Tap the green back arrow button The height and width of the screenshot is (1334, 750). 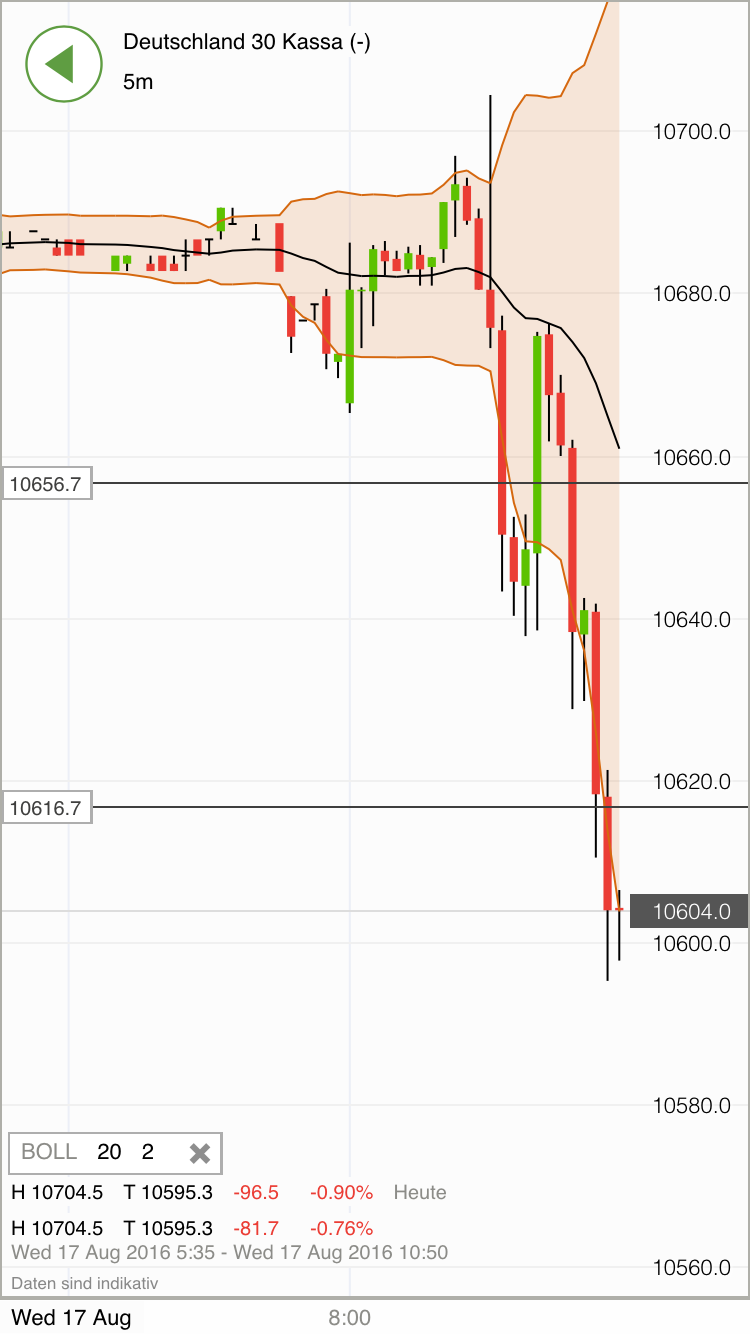[x=64, y=64]
